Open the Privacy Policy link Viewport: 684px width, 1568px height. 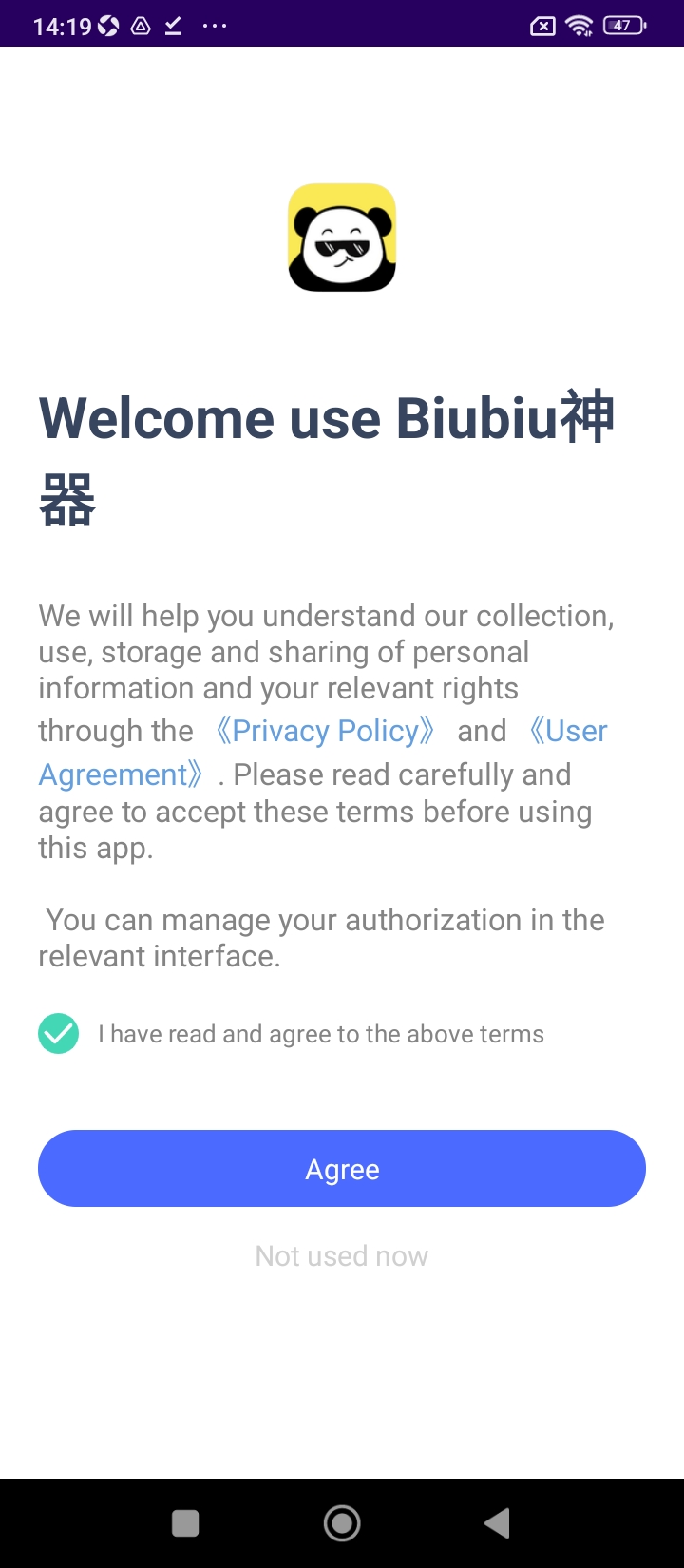(325, 731)
